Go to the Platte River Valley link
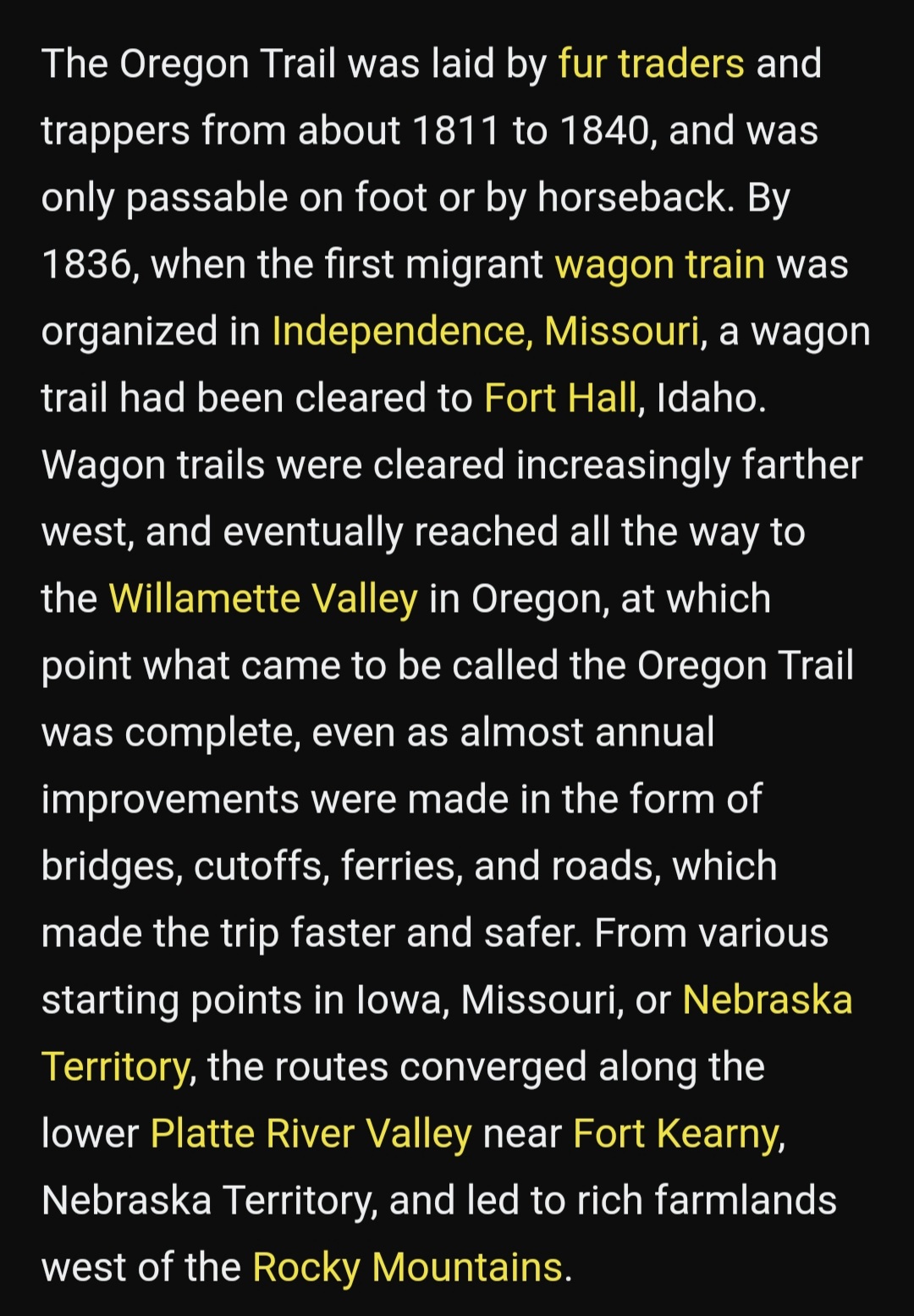The width and height of the screenshot is (914, 1316). point(311,1134)
